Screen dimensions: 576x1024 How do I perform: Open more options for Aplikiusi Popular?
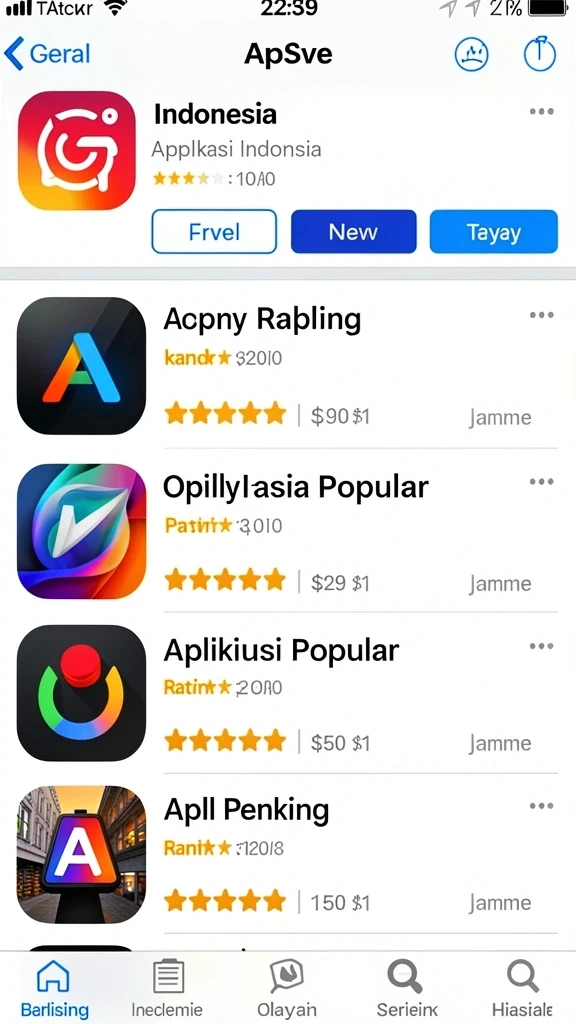(541, 647)
